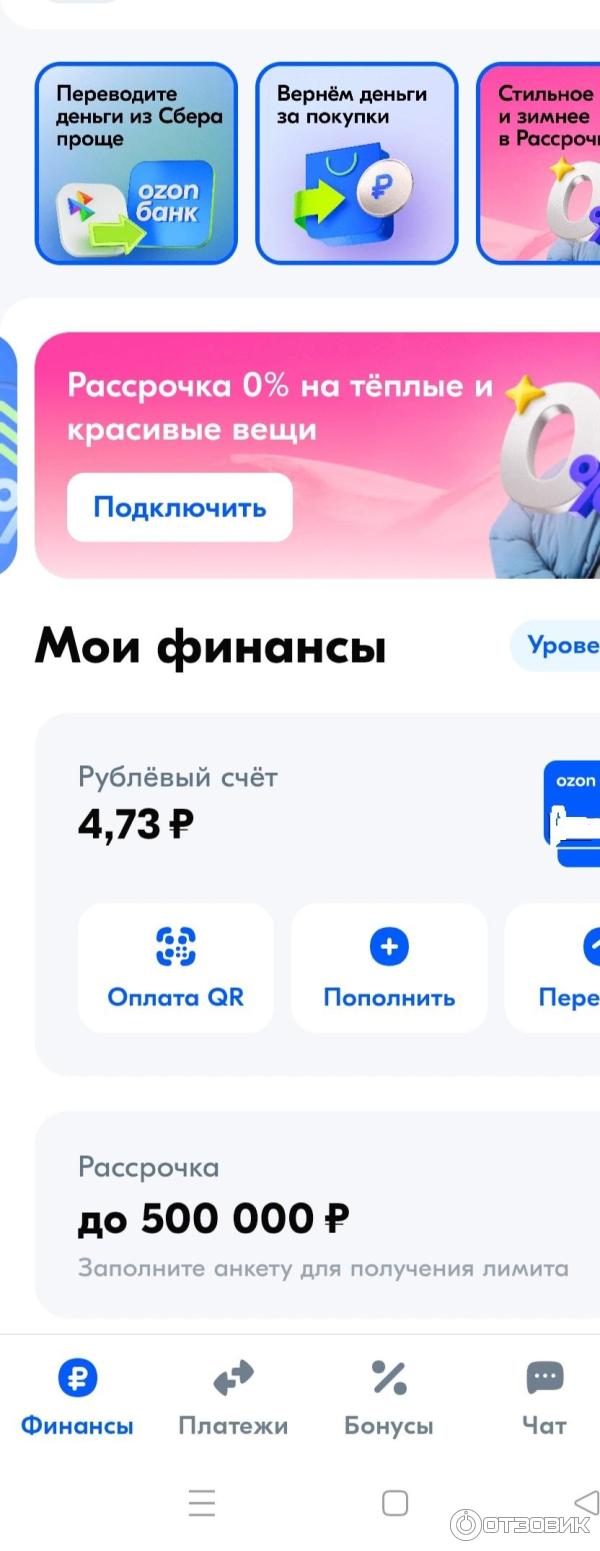The height and width of the screenshot is (1551, 600).
Task: Tap Пополнить to top up the account
Action: [x=389, y=968]
